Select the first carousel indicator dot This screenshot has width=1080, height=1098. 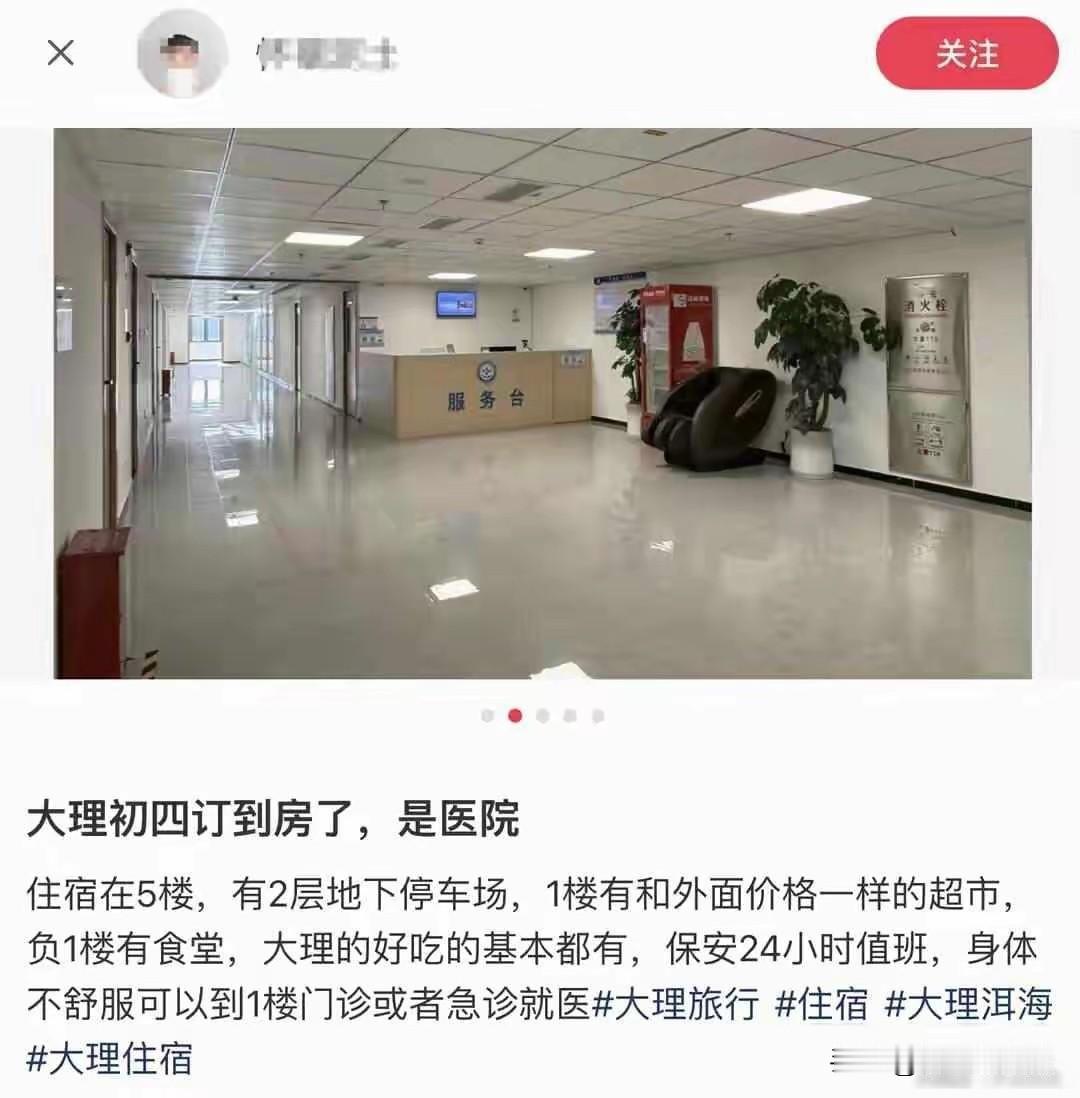[488, 716]
